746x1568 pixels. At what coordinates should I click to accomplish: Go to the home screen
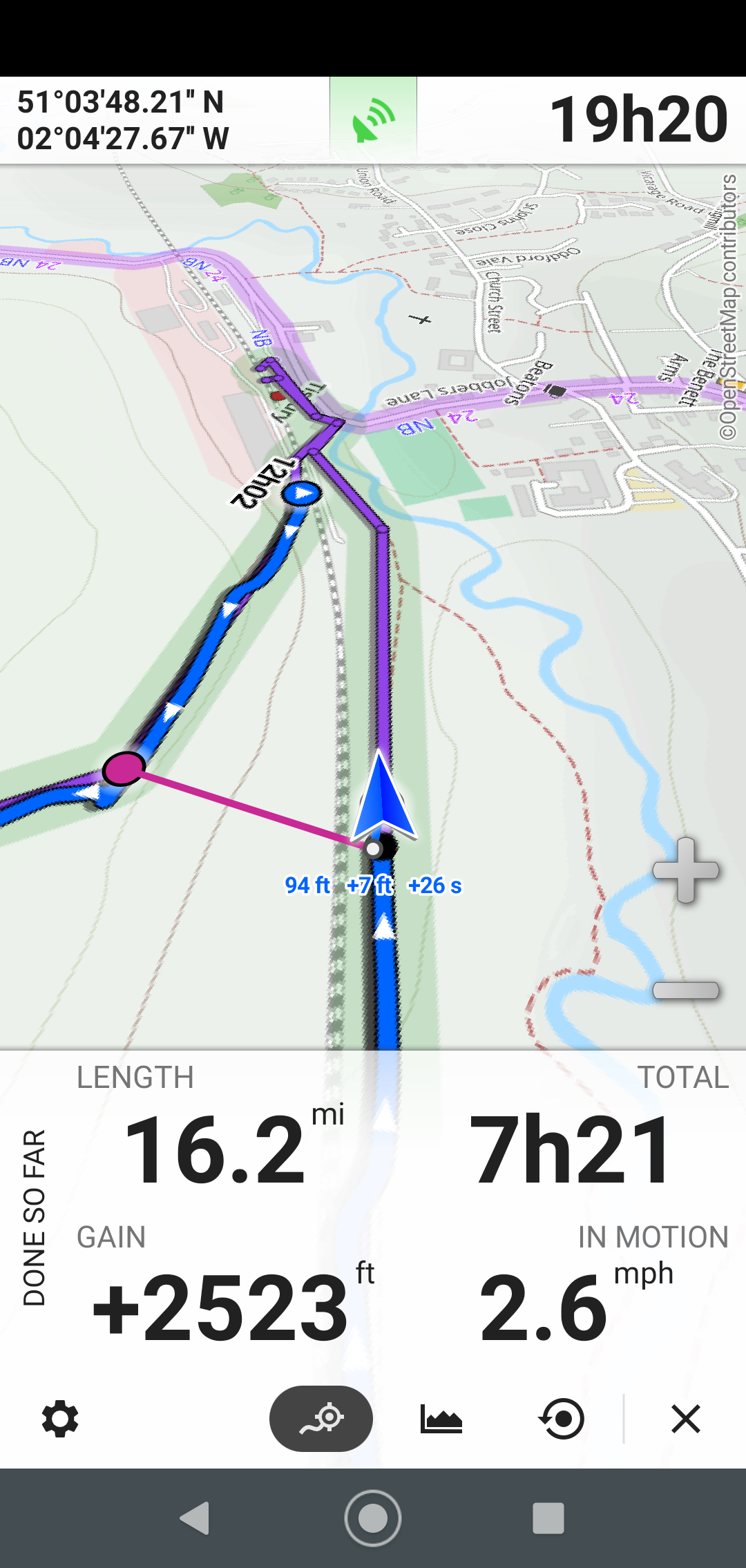373,1518
